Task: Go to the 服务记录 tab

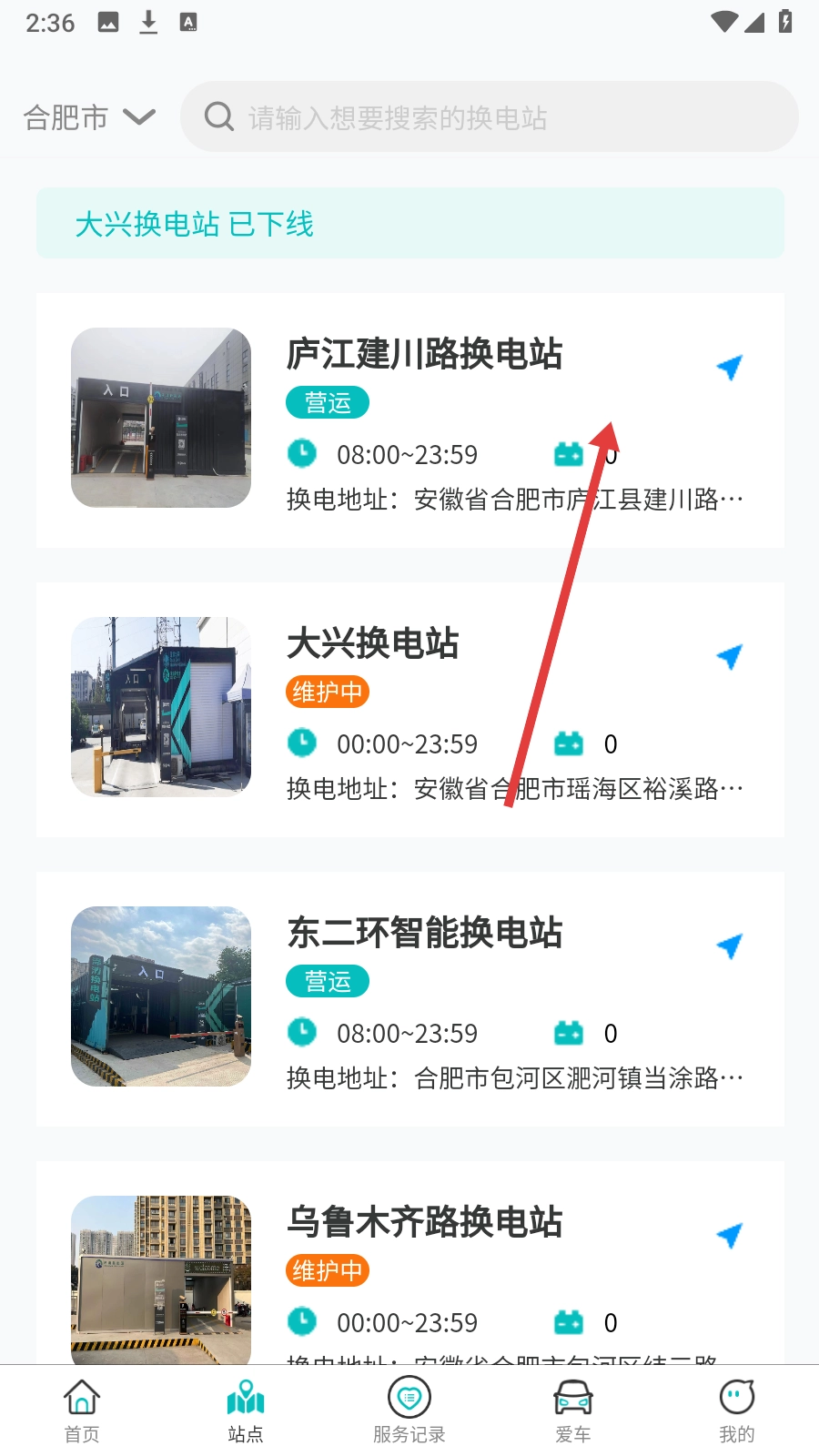Action: pos(409,1410)
